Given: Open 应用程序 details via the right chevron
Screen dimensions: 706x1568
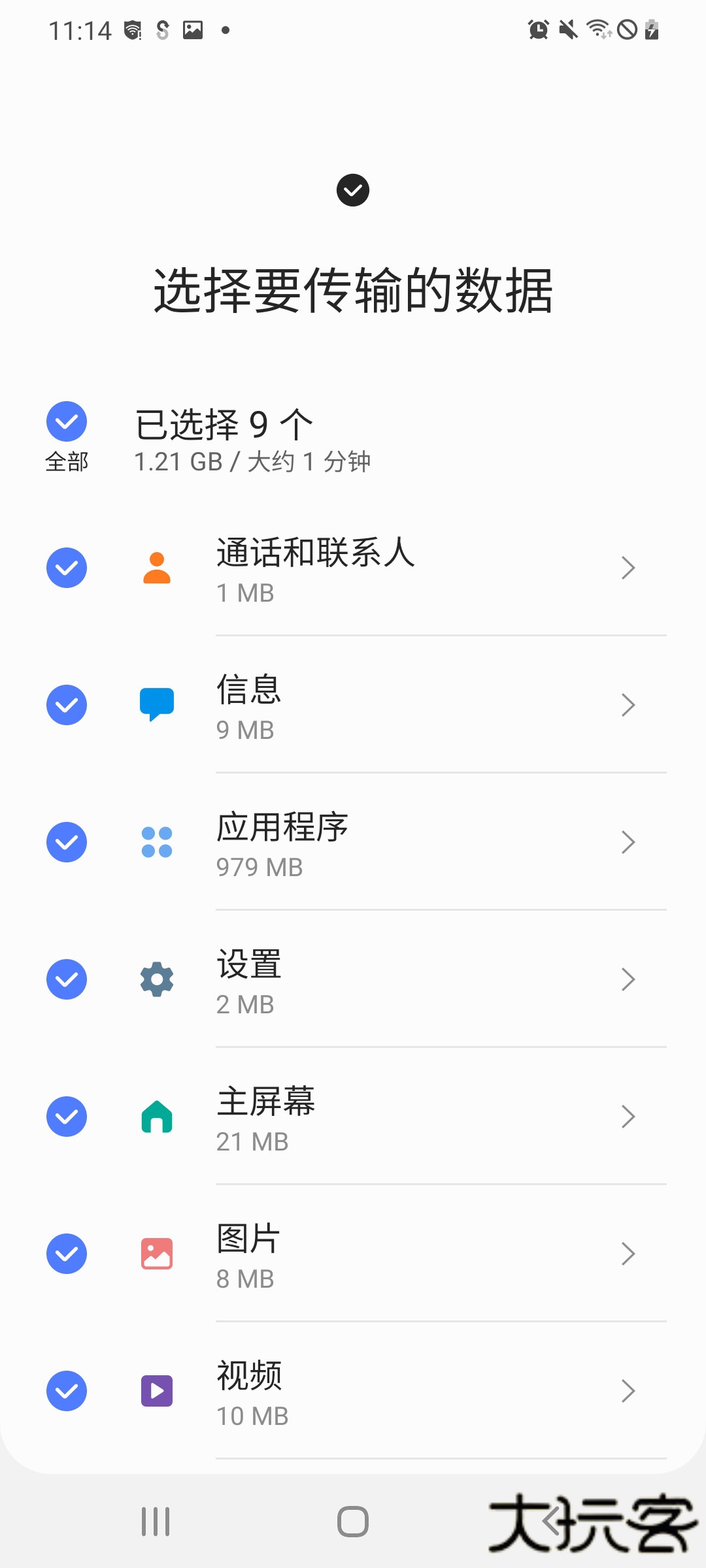Looking at the screenshot, I should (x=627, y=842).
